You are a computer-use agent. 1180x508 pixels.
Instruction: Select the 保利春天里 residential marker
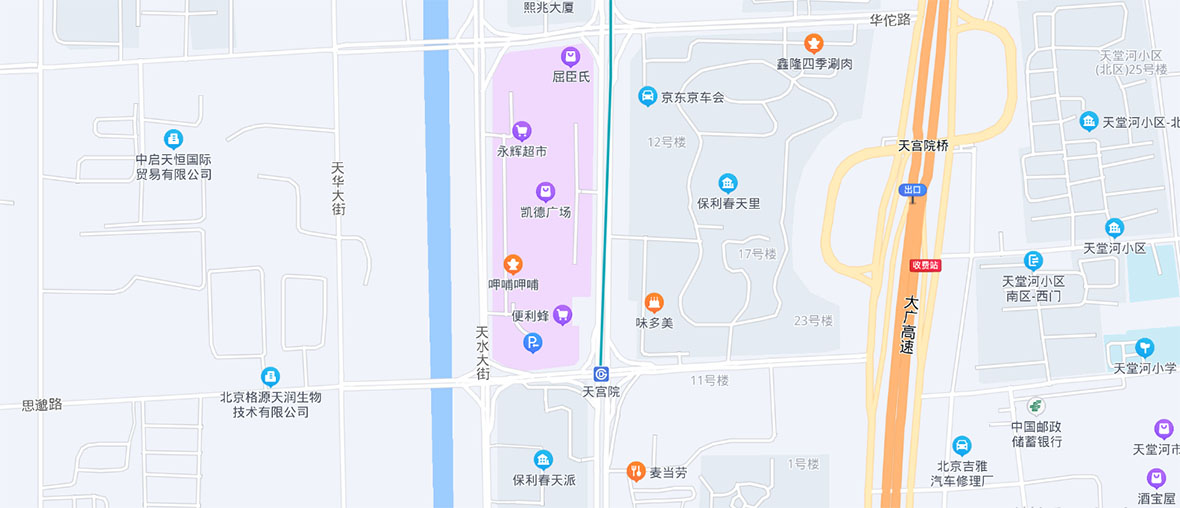coord(728,183)
